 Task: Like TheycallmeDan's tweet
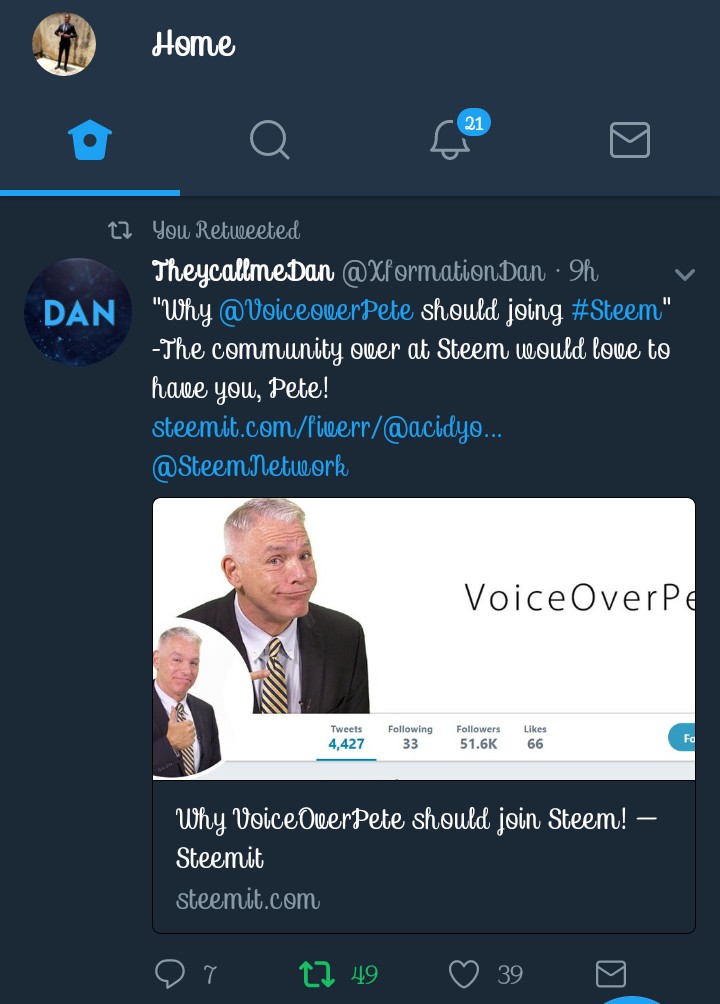pos(464,975)
